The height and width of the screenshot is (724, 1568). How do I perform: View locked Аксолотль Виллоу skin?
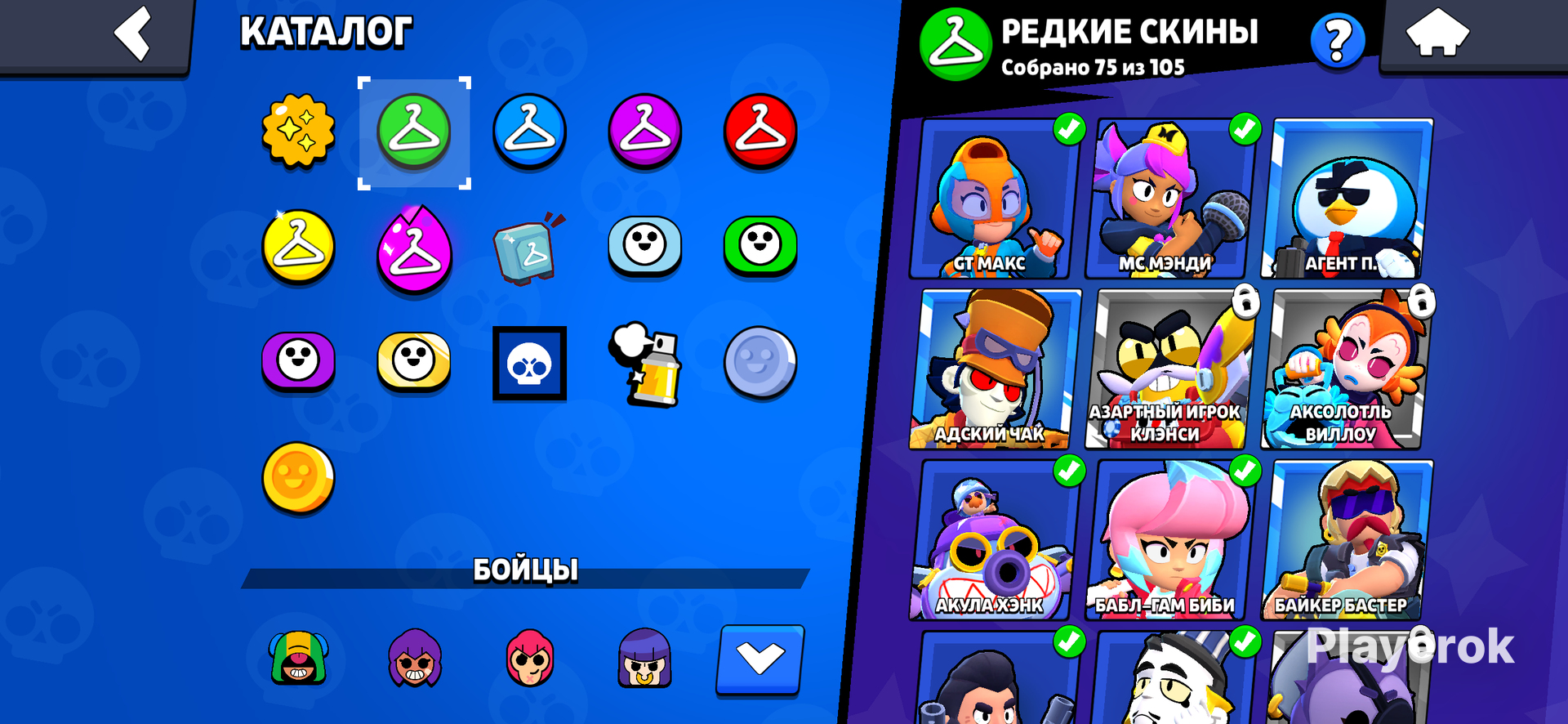1343,369
